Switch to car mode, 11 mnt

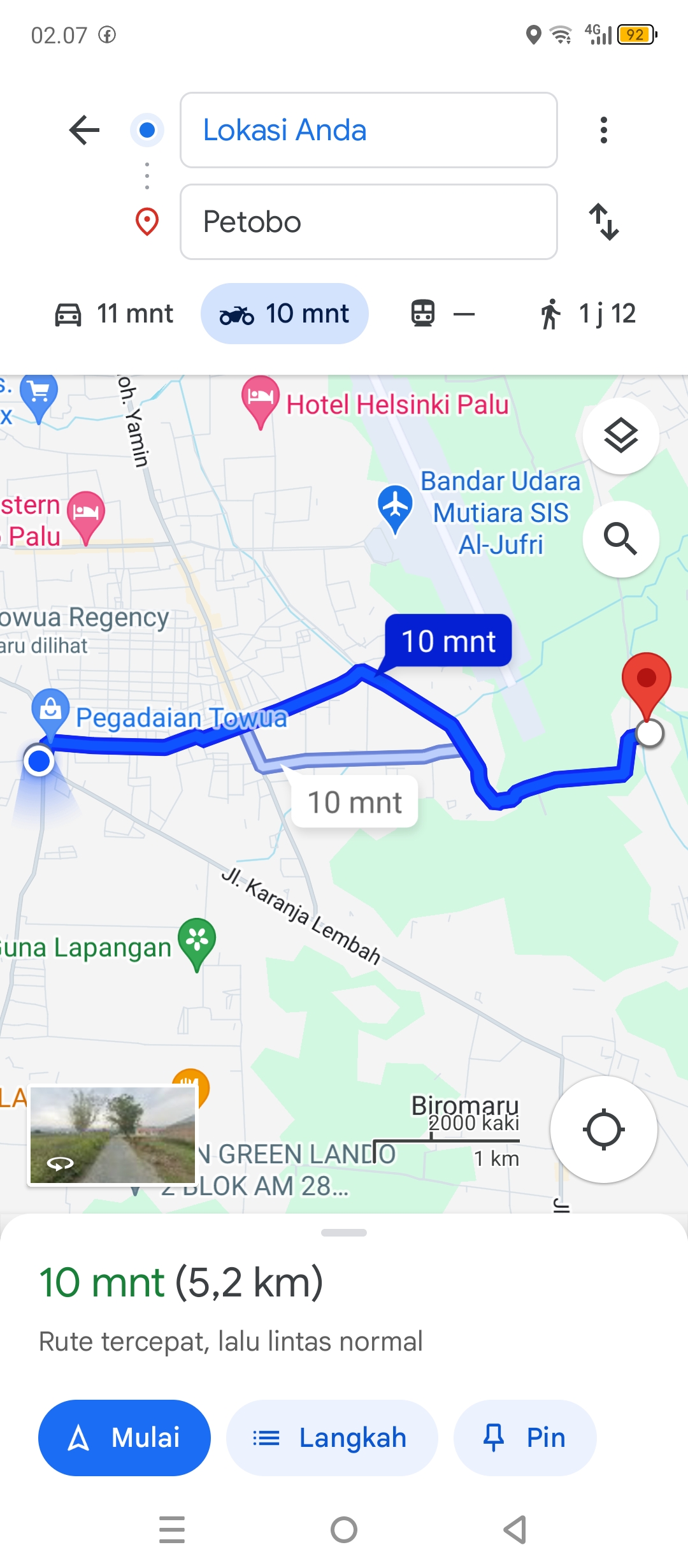coord(114,314)
